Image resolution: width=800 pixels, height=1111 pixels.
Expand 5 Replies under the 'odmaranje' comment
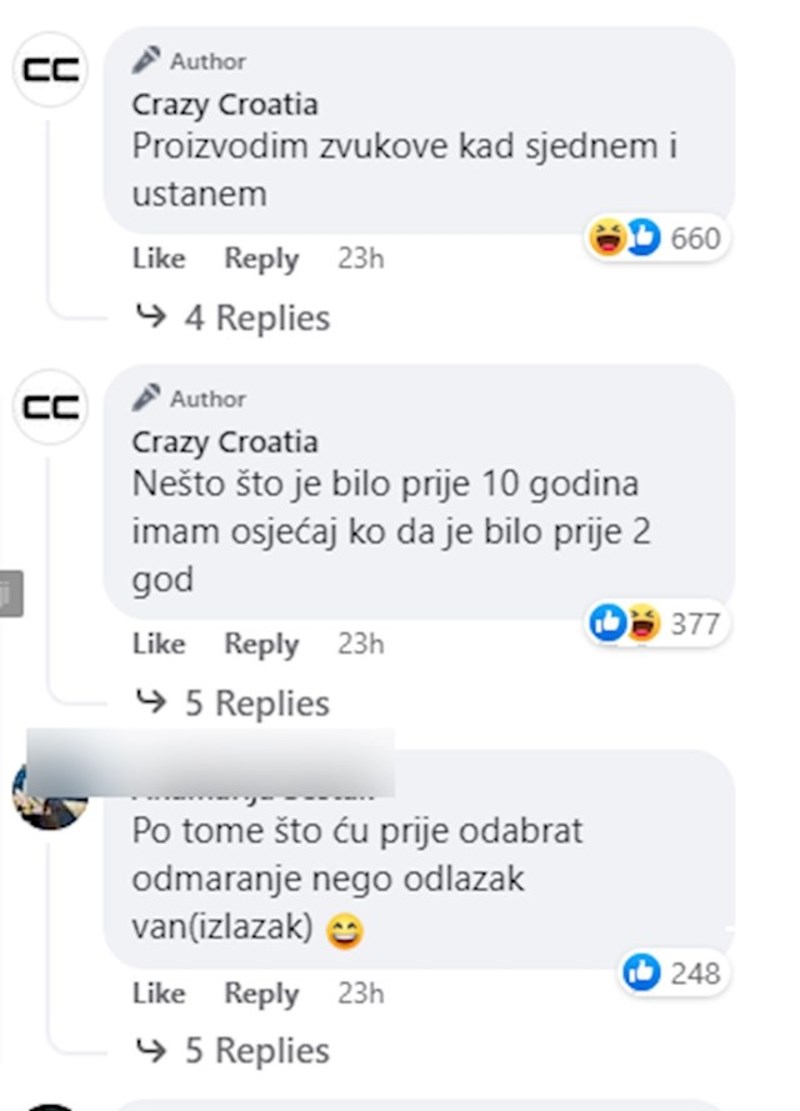256,1050
